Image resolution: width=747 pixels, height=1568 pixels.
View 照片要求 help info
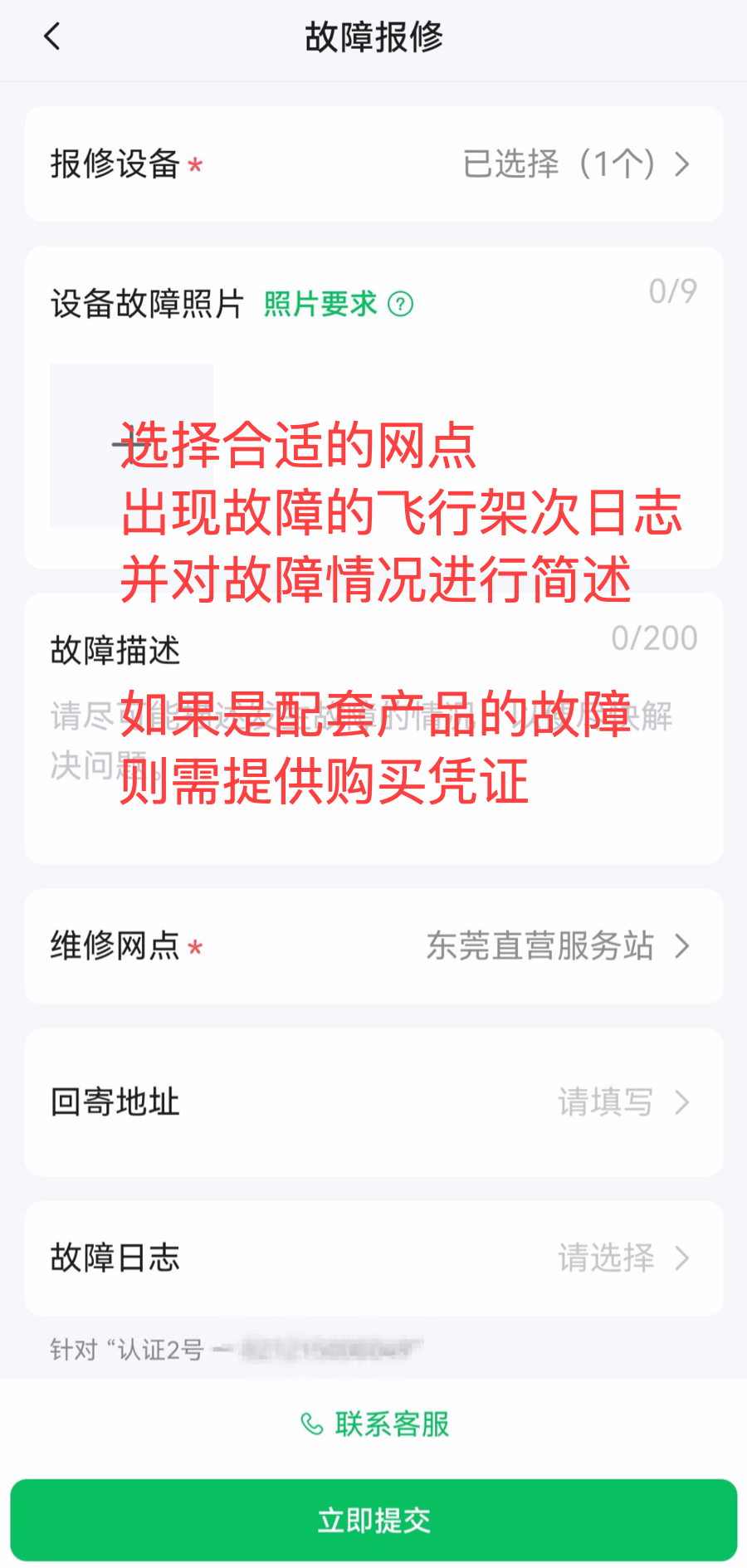coord(338,305)
